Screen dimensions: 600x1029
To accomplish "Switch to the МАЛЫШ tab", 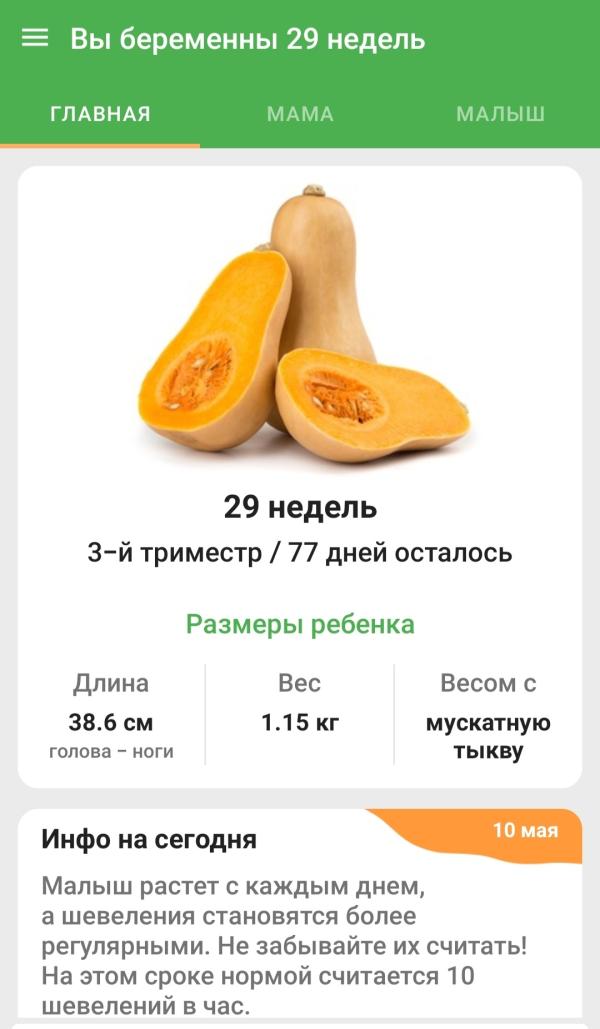I will pyautogui.click(x=500, y=114).
